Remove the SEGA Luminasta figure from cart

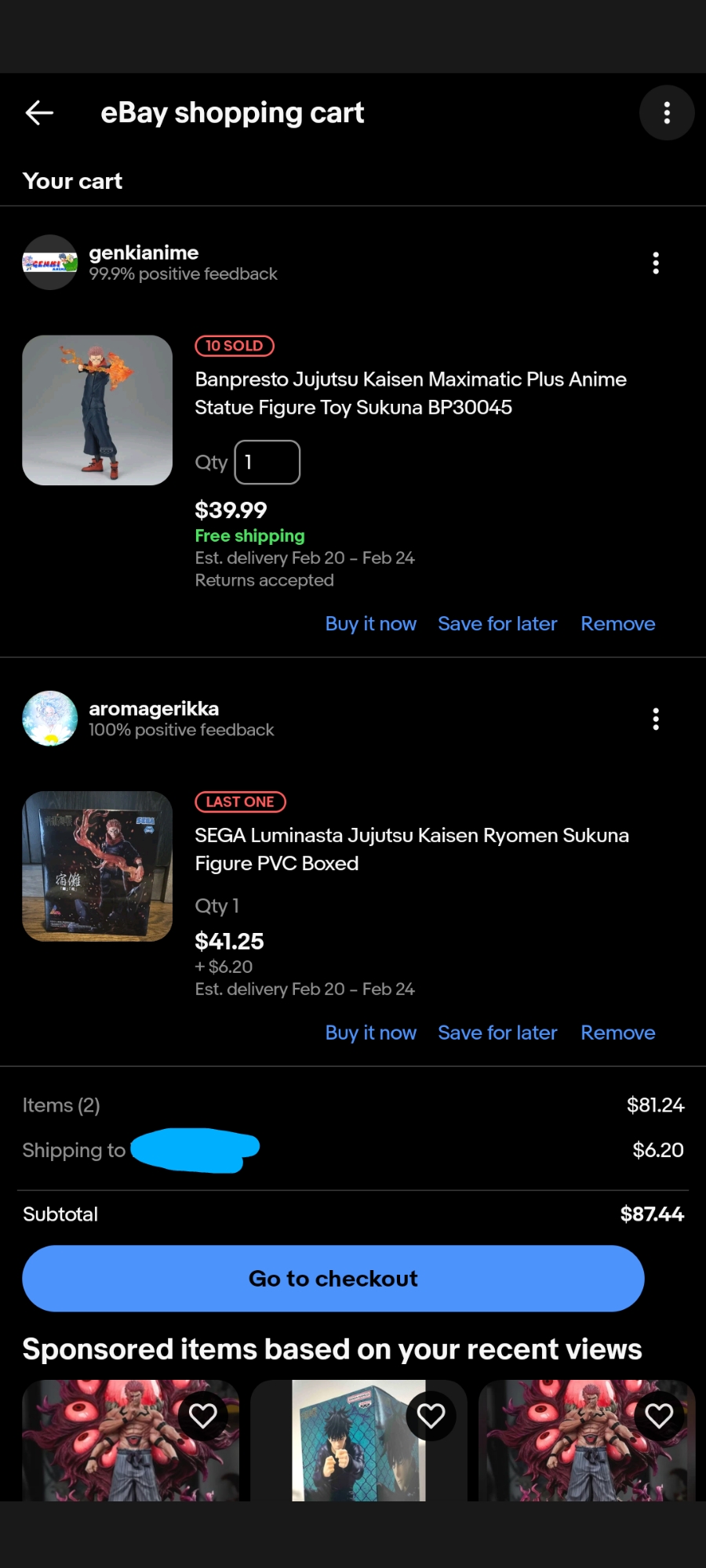pyautogui.click(x=617, y=1033)
